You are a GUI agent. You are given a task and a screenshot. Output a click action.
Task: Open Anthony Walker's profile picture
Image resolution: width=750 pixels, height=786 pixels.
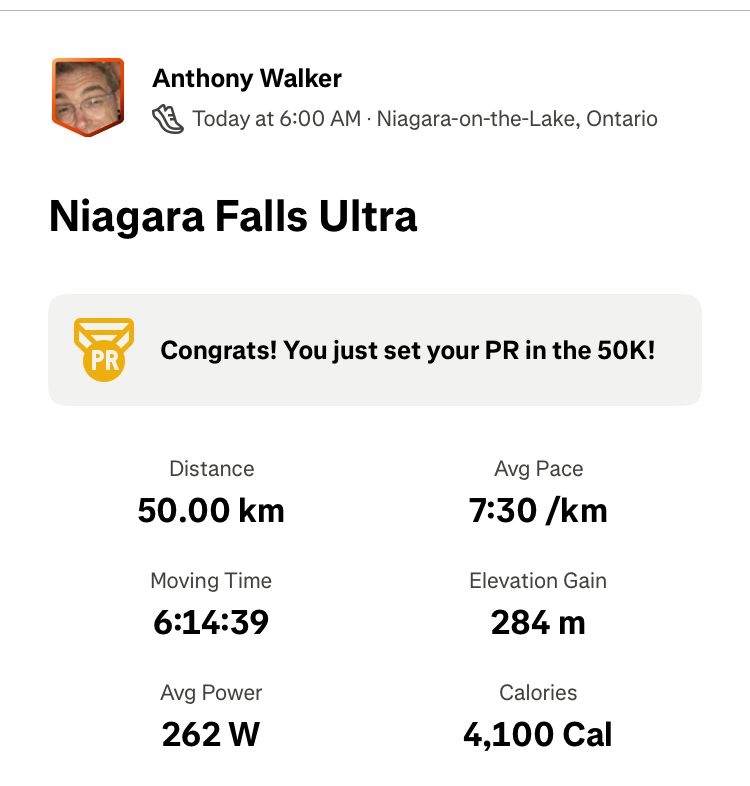[x=87, y=96]
